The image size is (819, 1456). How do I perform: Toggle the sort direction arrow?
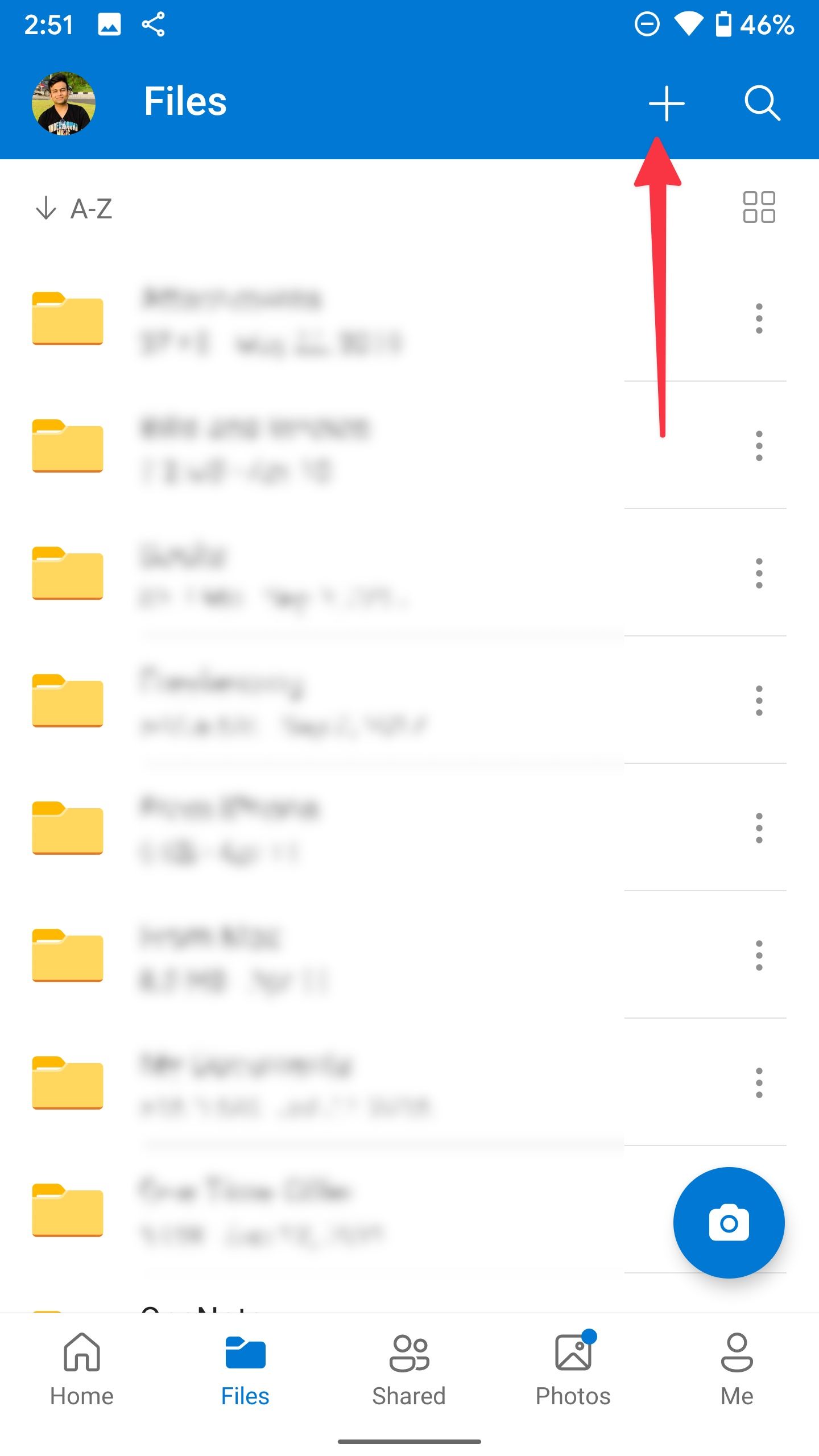(47, 209)
